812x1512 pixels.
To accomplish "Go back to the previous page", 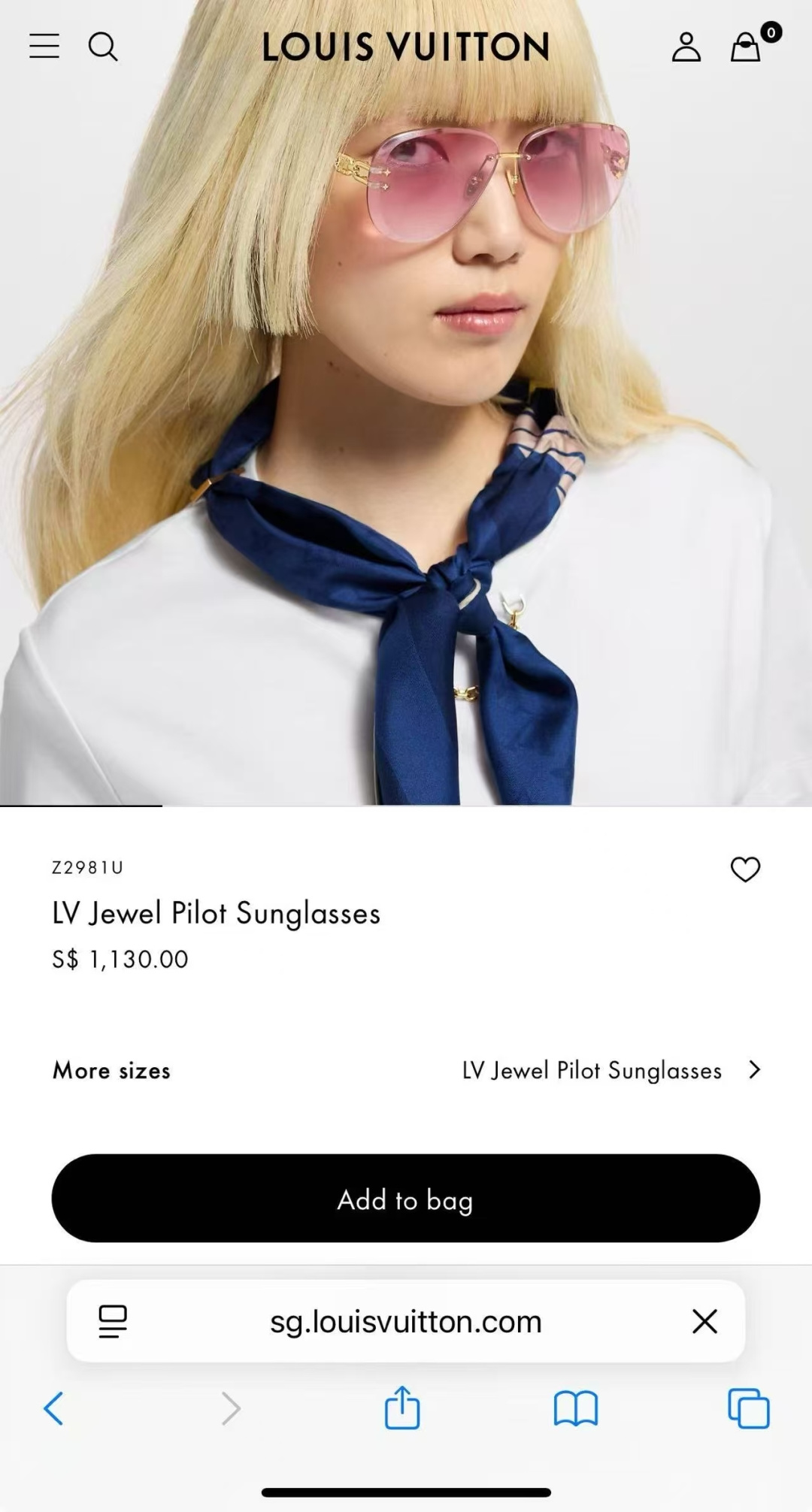I will tap(53, 1408).
